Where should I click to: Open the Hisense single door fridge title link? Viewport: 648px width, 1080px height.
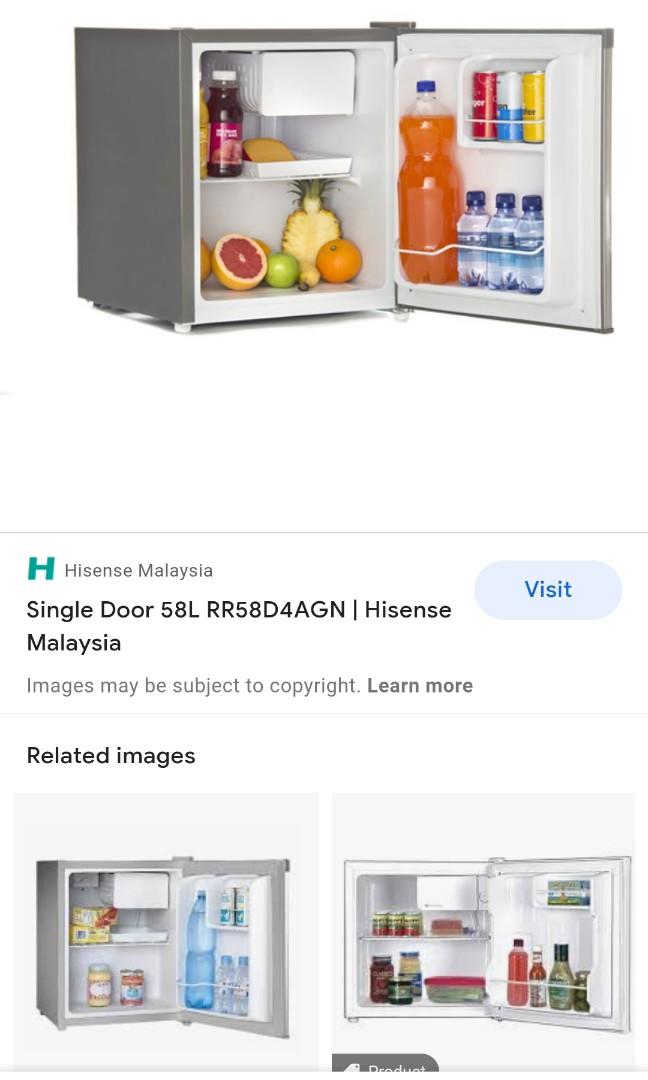[x=239, y=626]
